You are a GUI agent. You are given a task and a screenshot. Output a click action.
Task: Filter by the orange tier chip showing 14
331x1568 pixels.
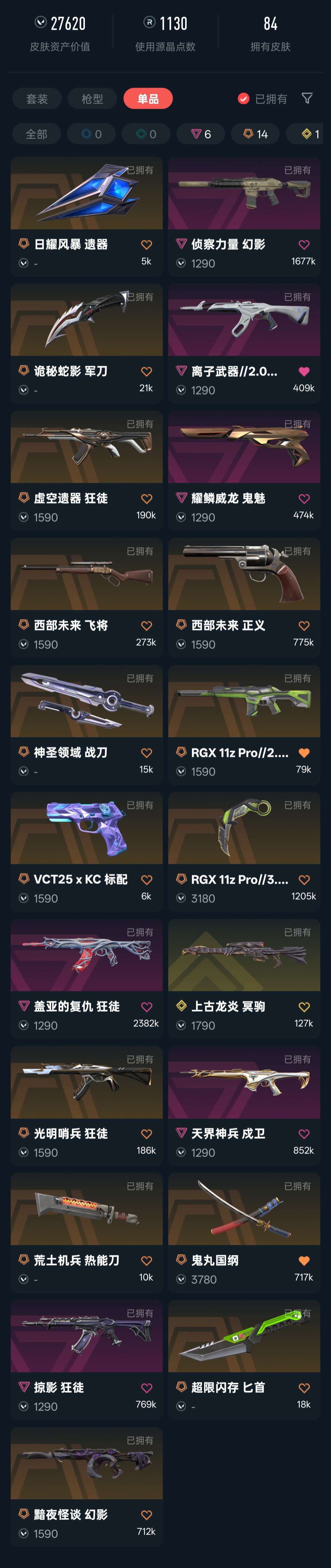point(255,134)
